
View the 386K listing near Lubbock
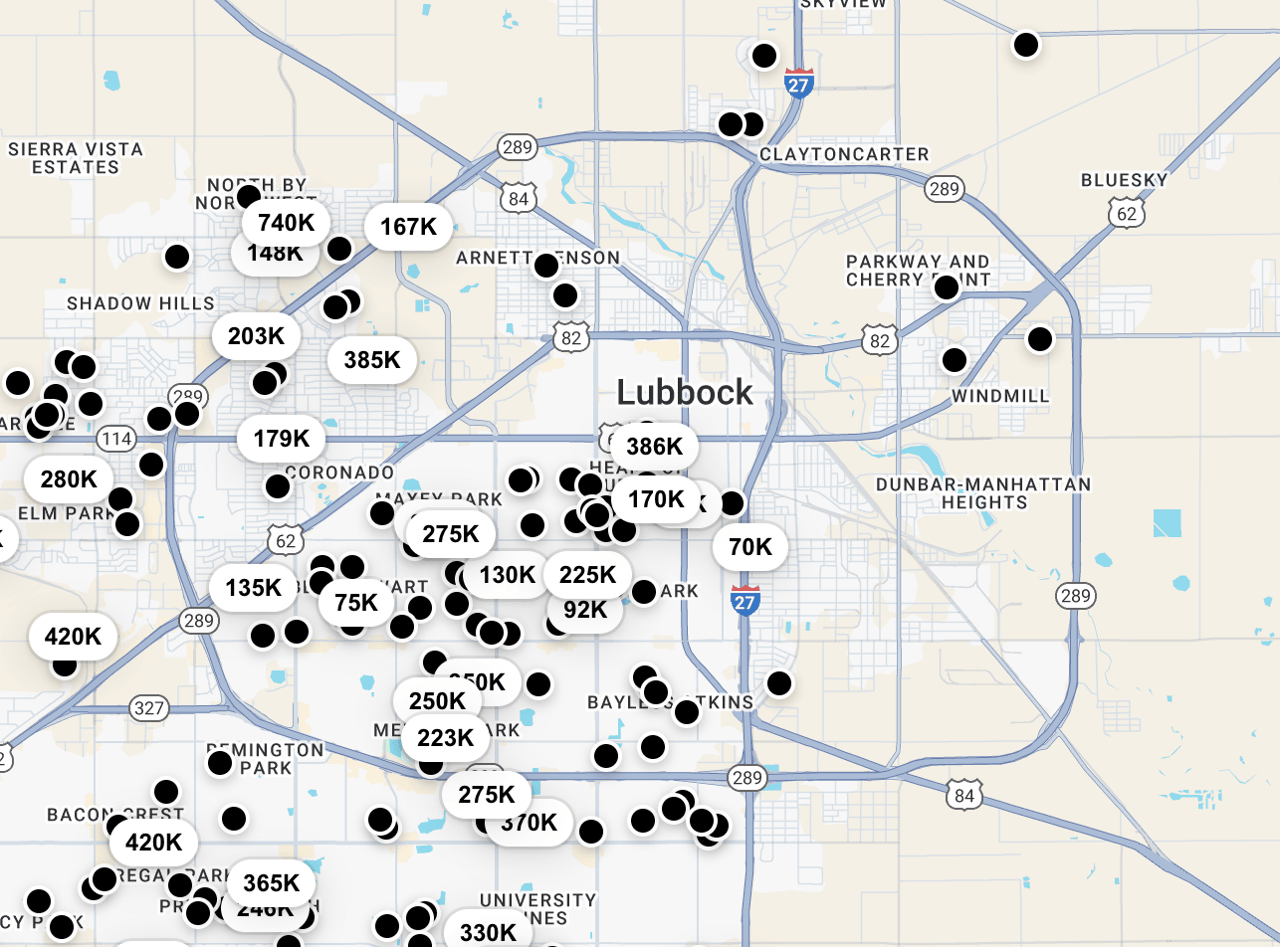[x=654, y=446]
